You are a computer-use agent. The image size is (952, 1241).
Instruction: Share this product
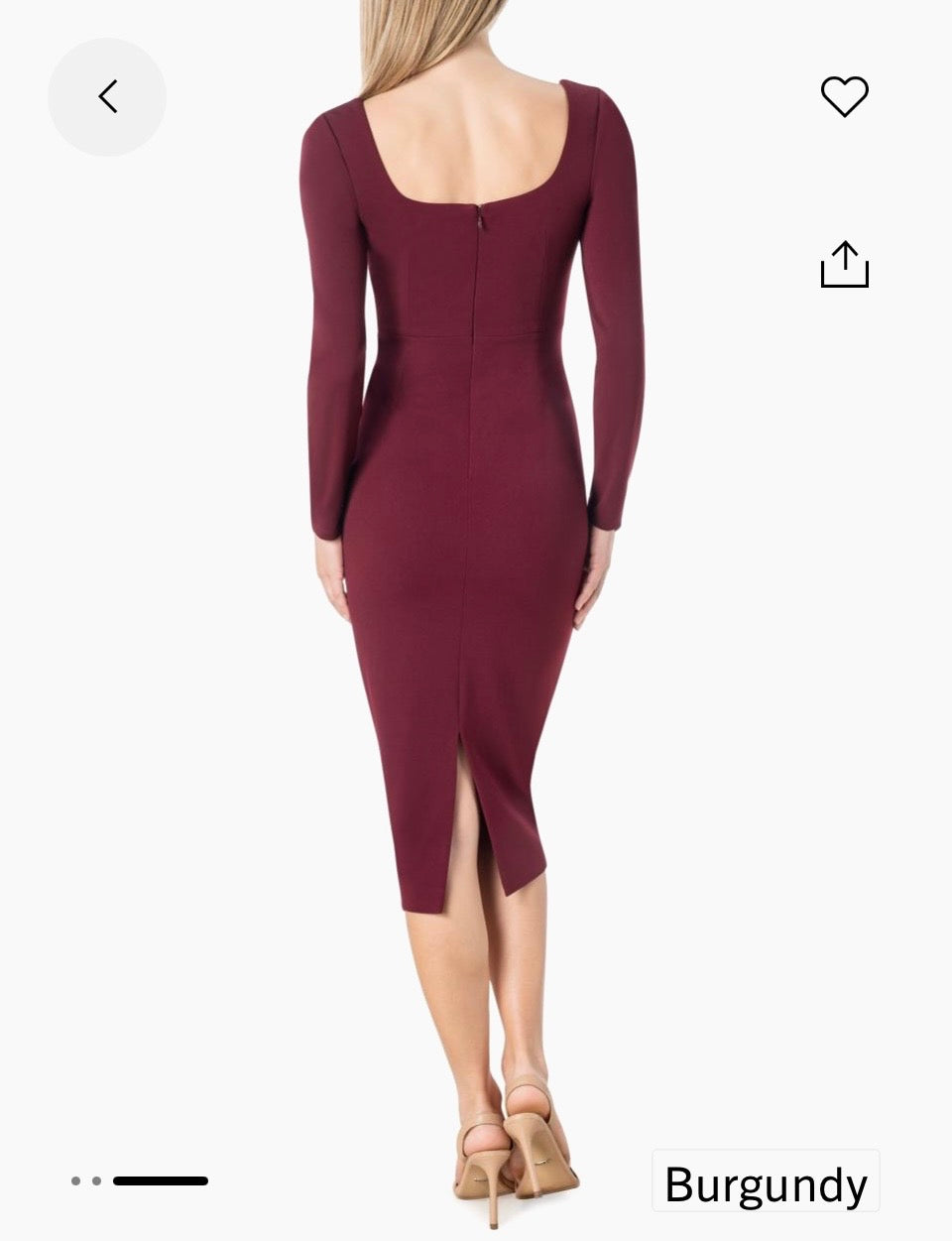tap(844, 265)
